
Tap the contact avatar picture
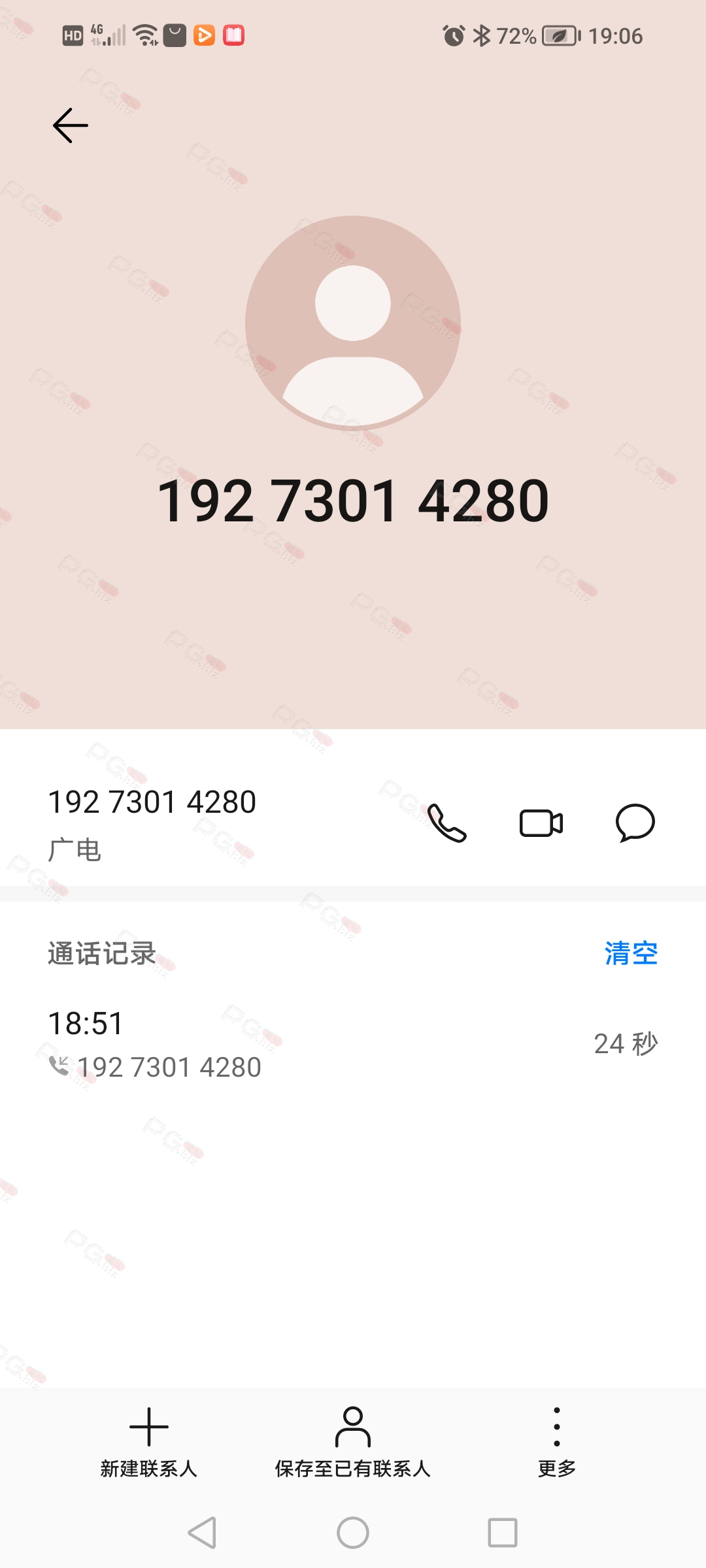point(353,323)
